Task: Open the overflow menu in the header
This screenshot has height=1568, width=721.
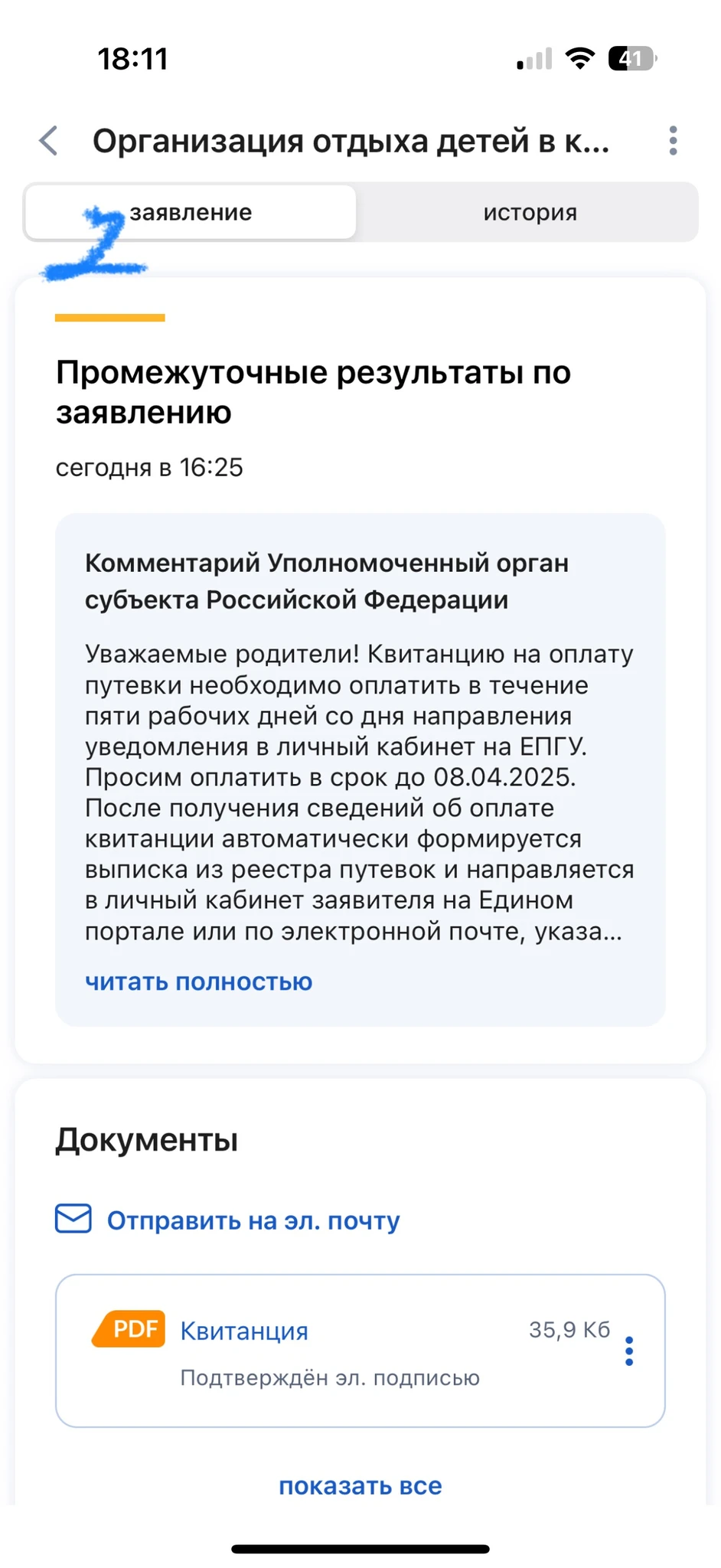Action: tap(673, 141)
